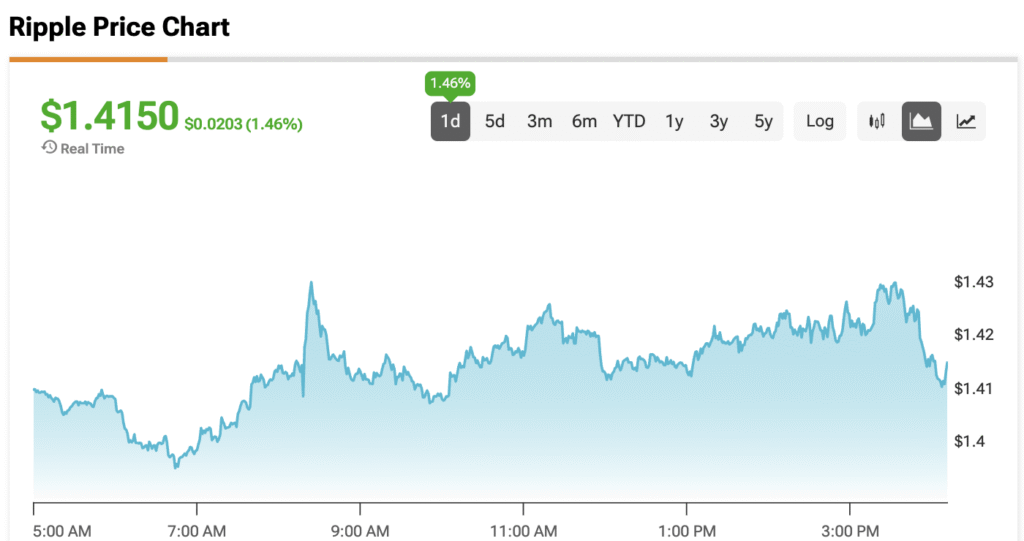Select the 1d time range
This screenshot has width=1024, height=541.
(450, 121)
